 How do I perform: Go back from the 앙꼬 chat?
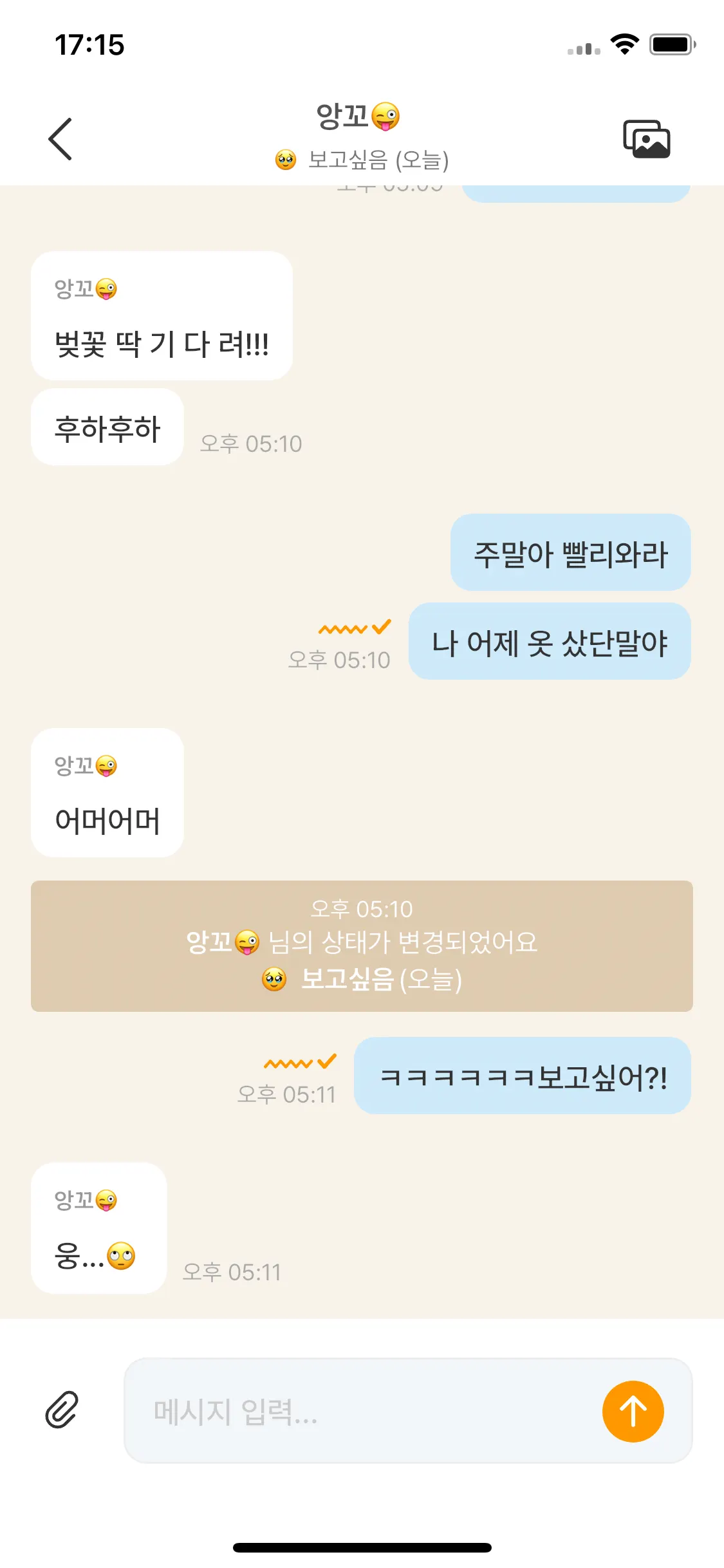pos(60,138)
